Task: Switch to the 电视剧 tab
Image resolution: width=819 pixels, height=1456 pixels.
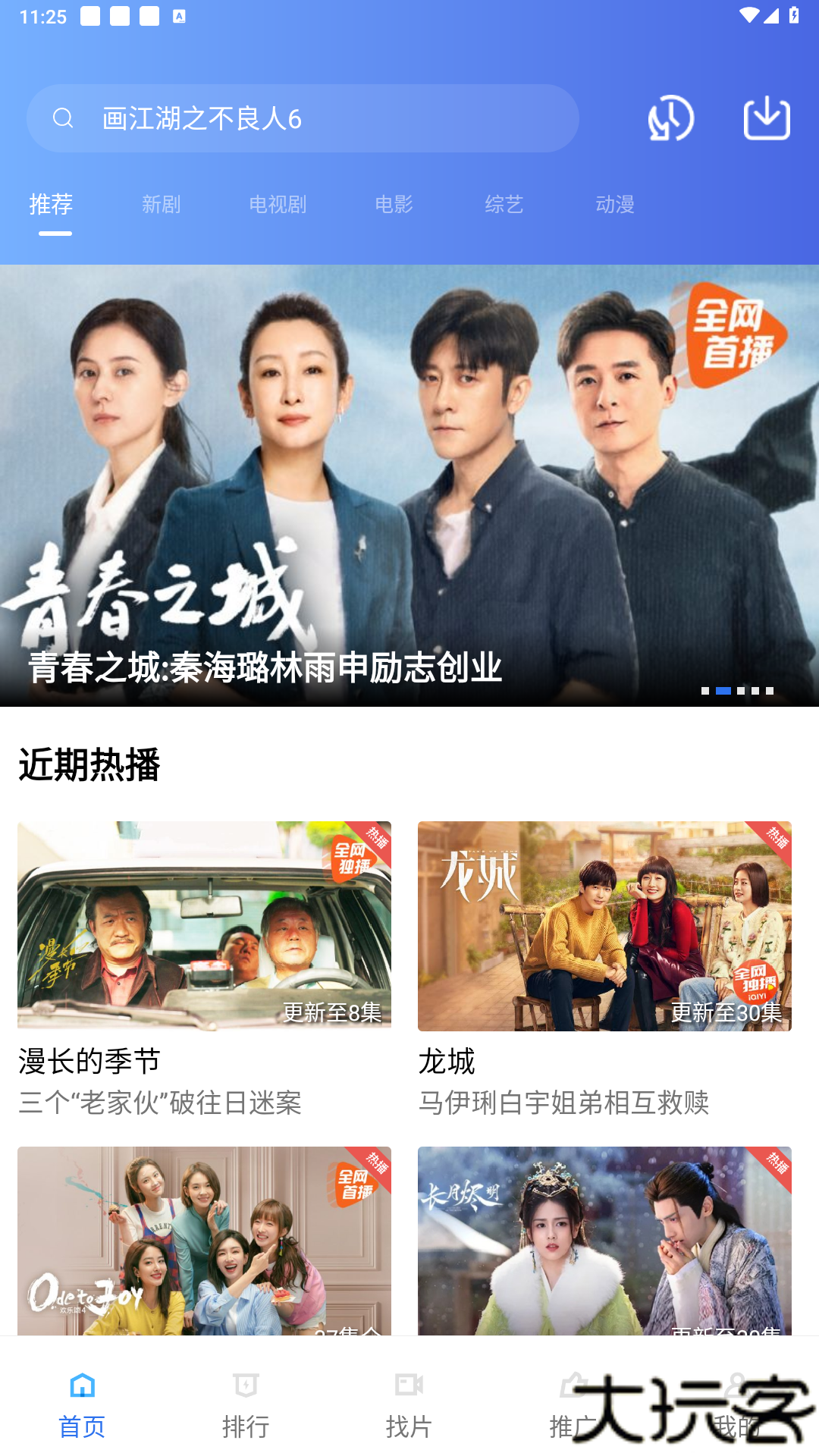Action: point(278,204)
